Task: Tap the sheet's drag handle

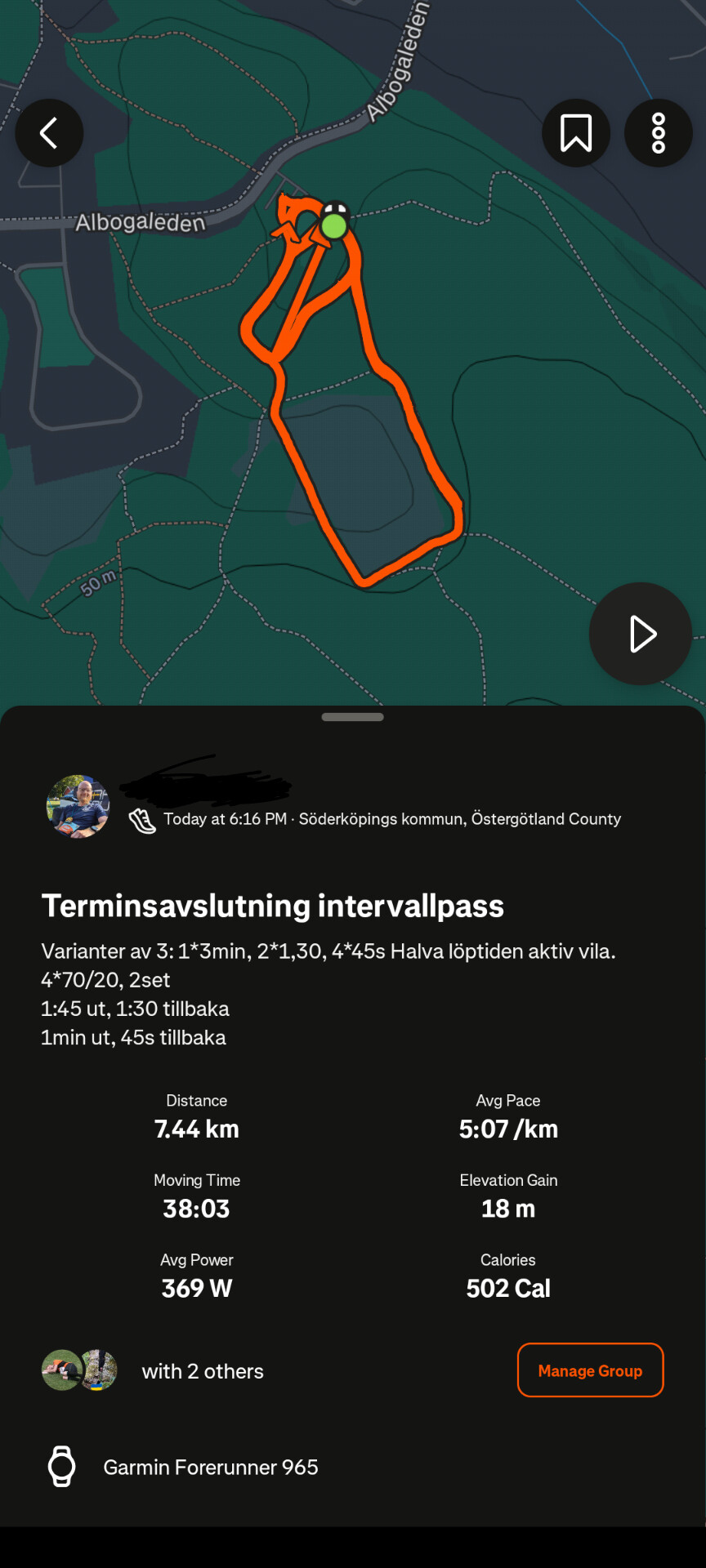Action: click(x=352, y=717)
